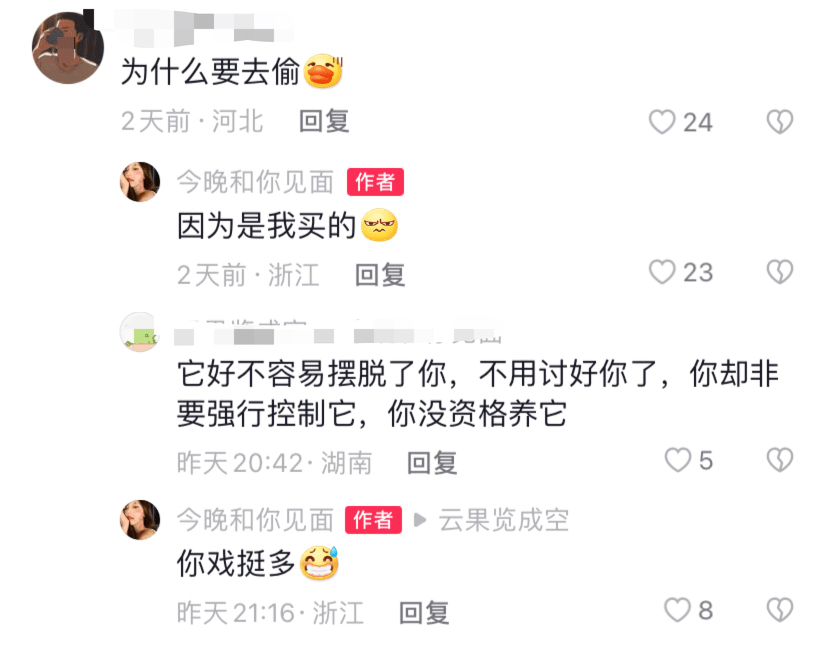828x657 pixels.
Task: Reply to 因为是我买的 comment
Action: 380,274
